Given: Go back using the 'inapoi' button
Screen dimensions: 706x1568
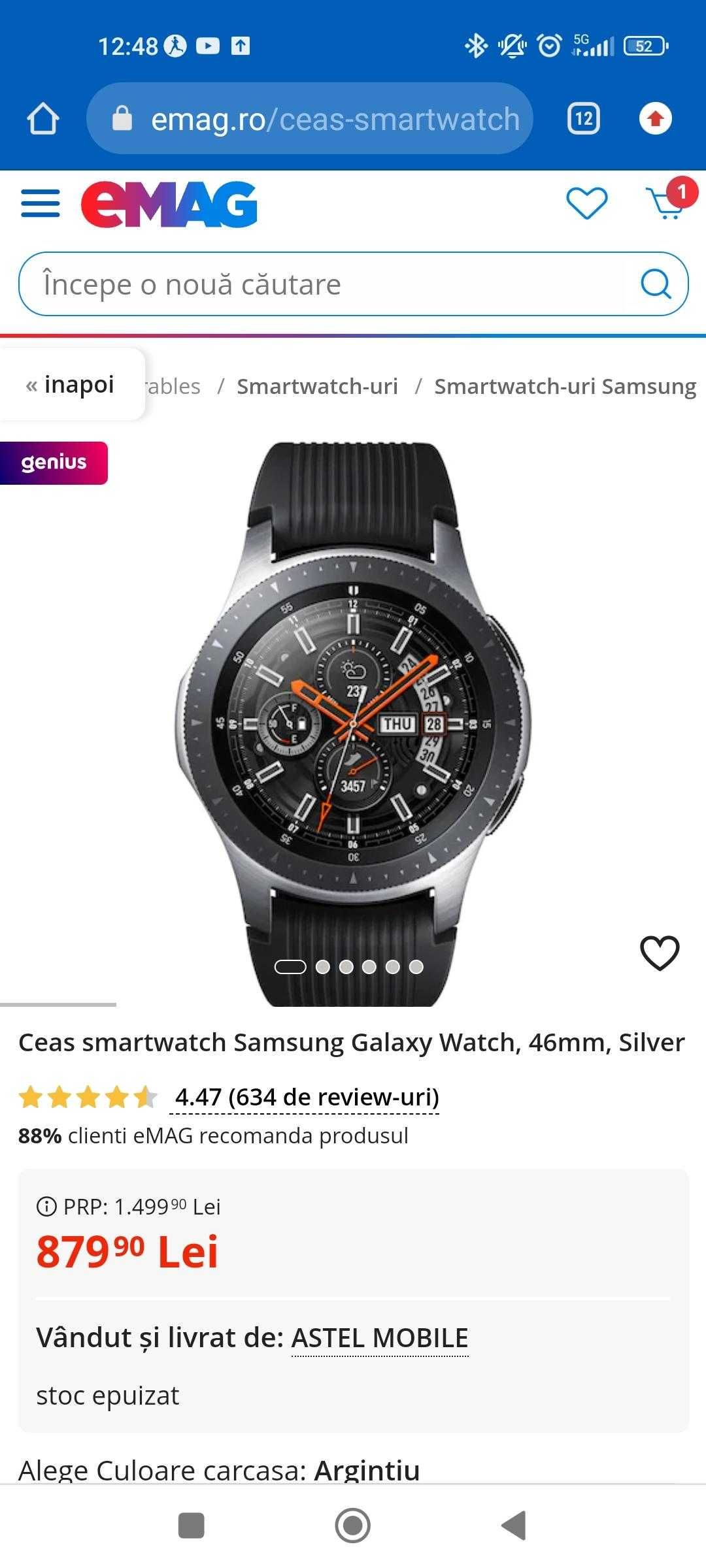Looking at the screenshot, I should pyautogui.click(x=71, y=385).
